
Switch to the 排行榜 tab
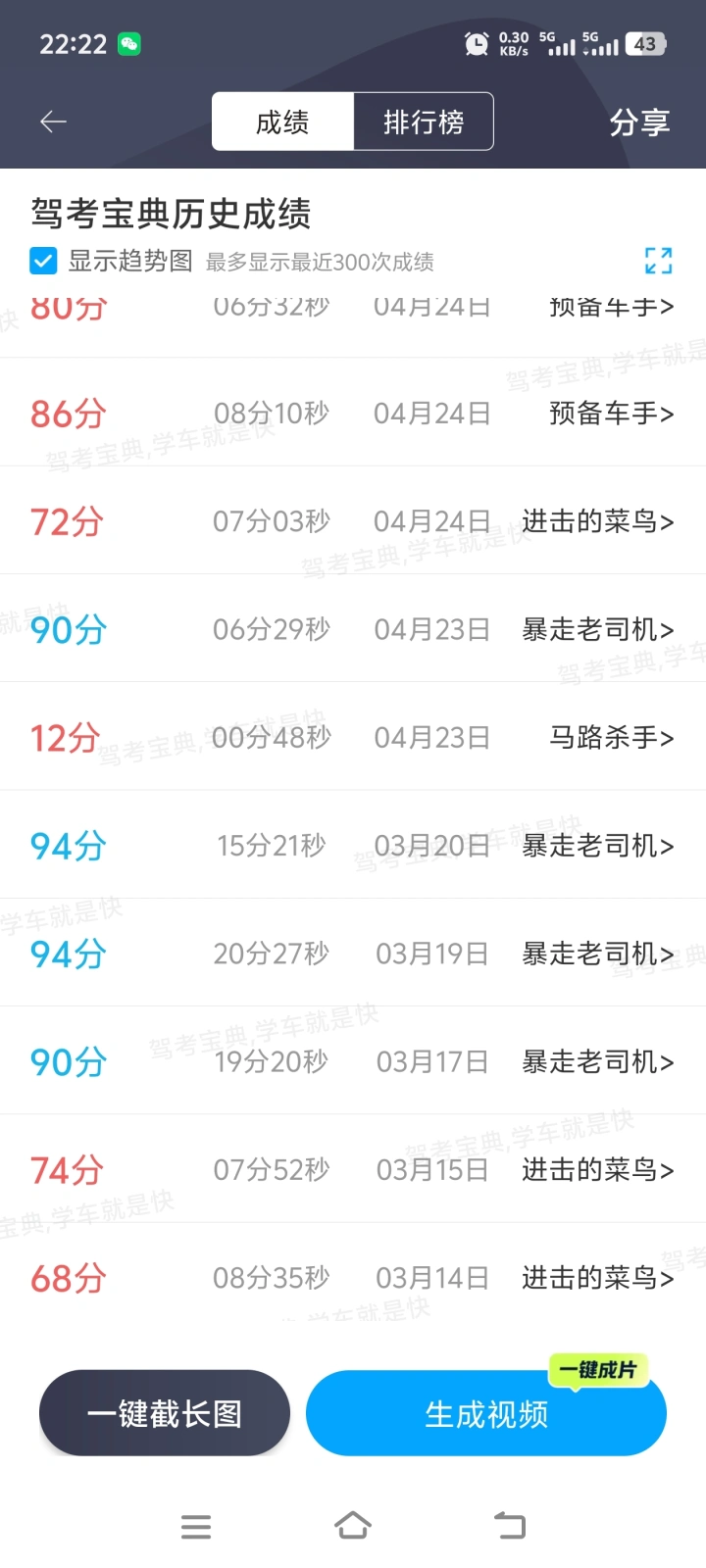[424, 122]
